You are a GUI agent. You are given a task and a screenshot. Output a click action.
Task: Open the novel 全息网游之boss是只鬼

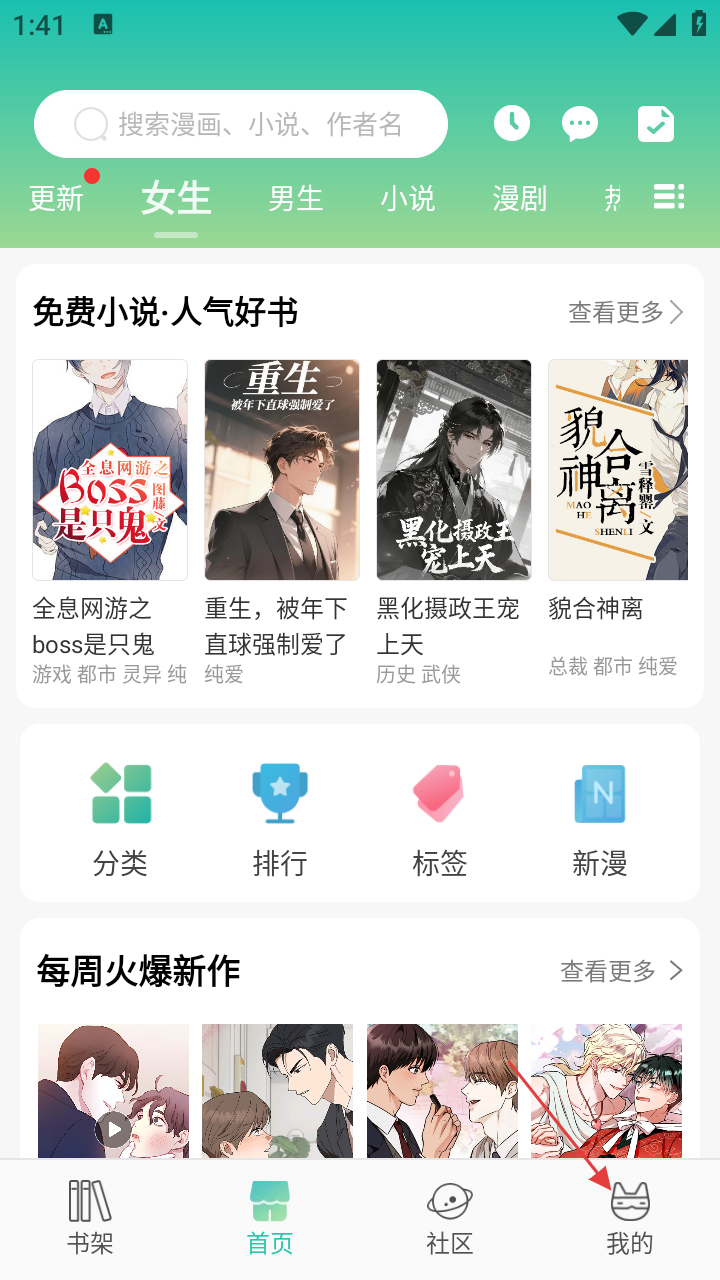click(x=110, y=470)
